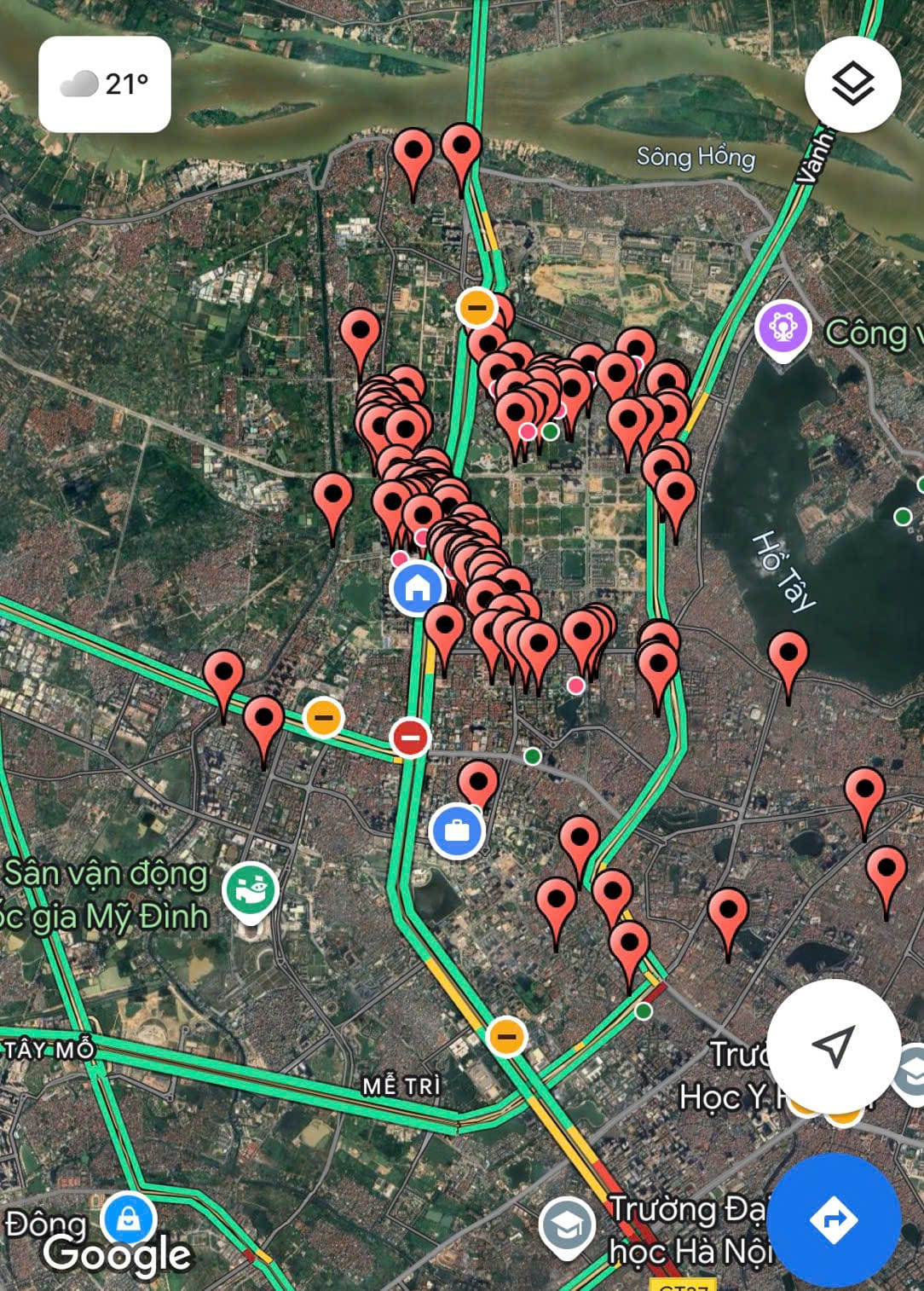Center map on my location
The width and height of the screenshot is (924, 1291).
pos(834,1045)
